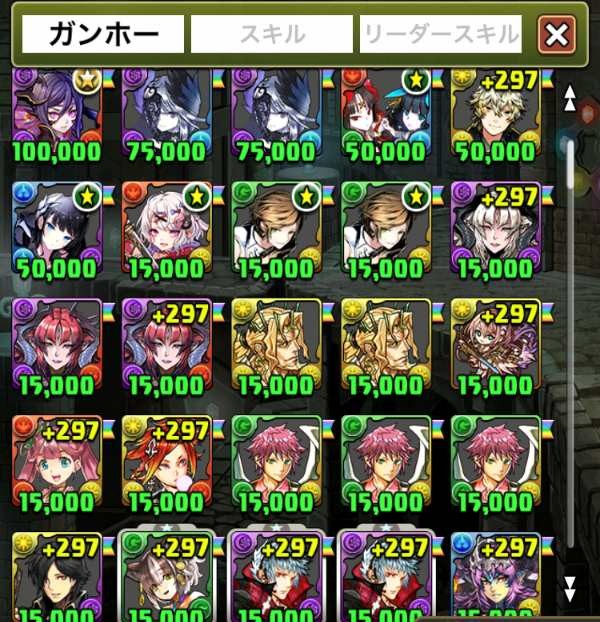Viewport: 600px width, 622px height.
Task: Jump to list top with up arrows
Action: tap(570, 97)
